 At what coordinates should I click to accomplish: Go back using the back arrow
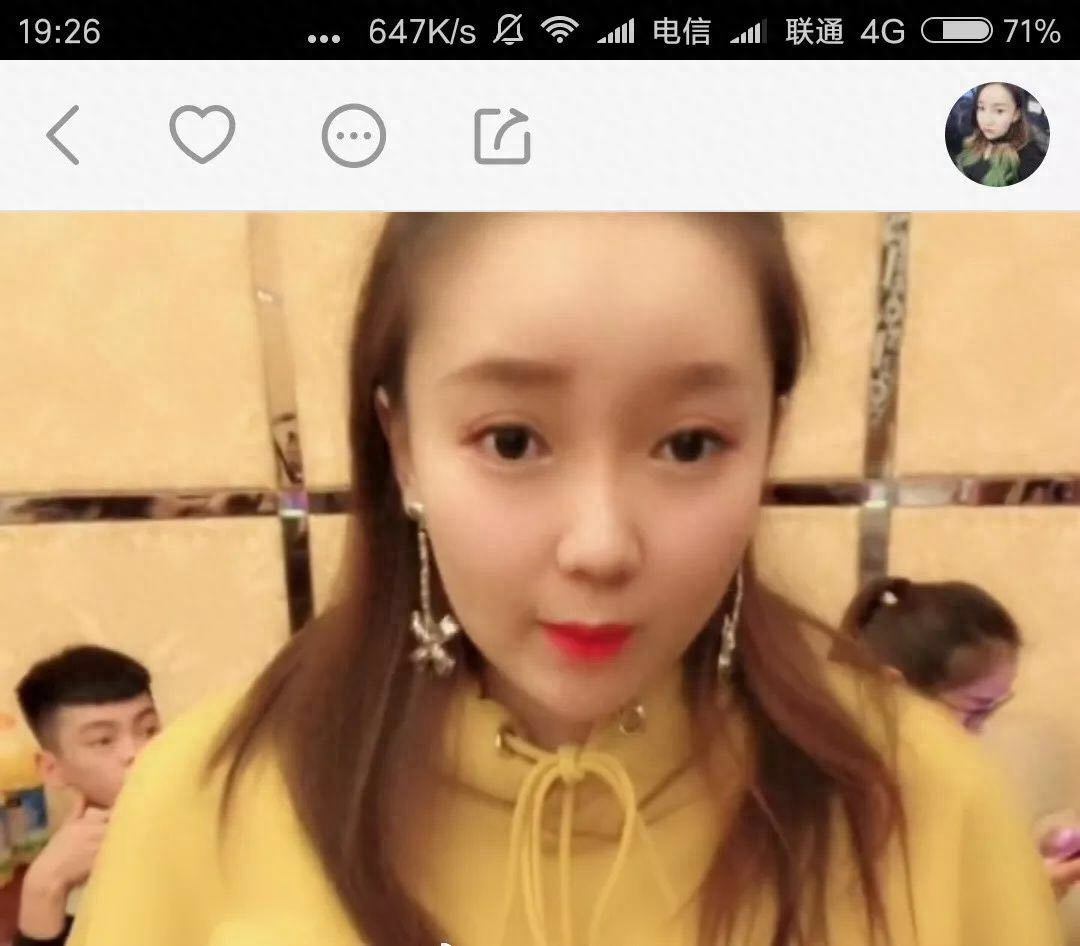[62, 135]
